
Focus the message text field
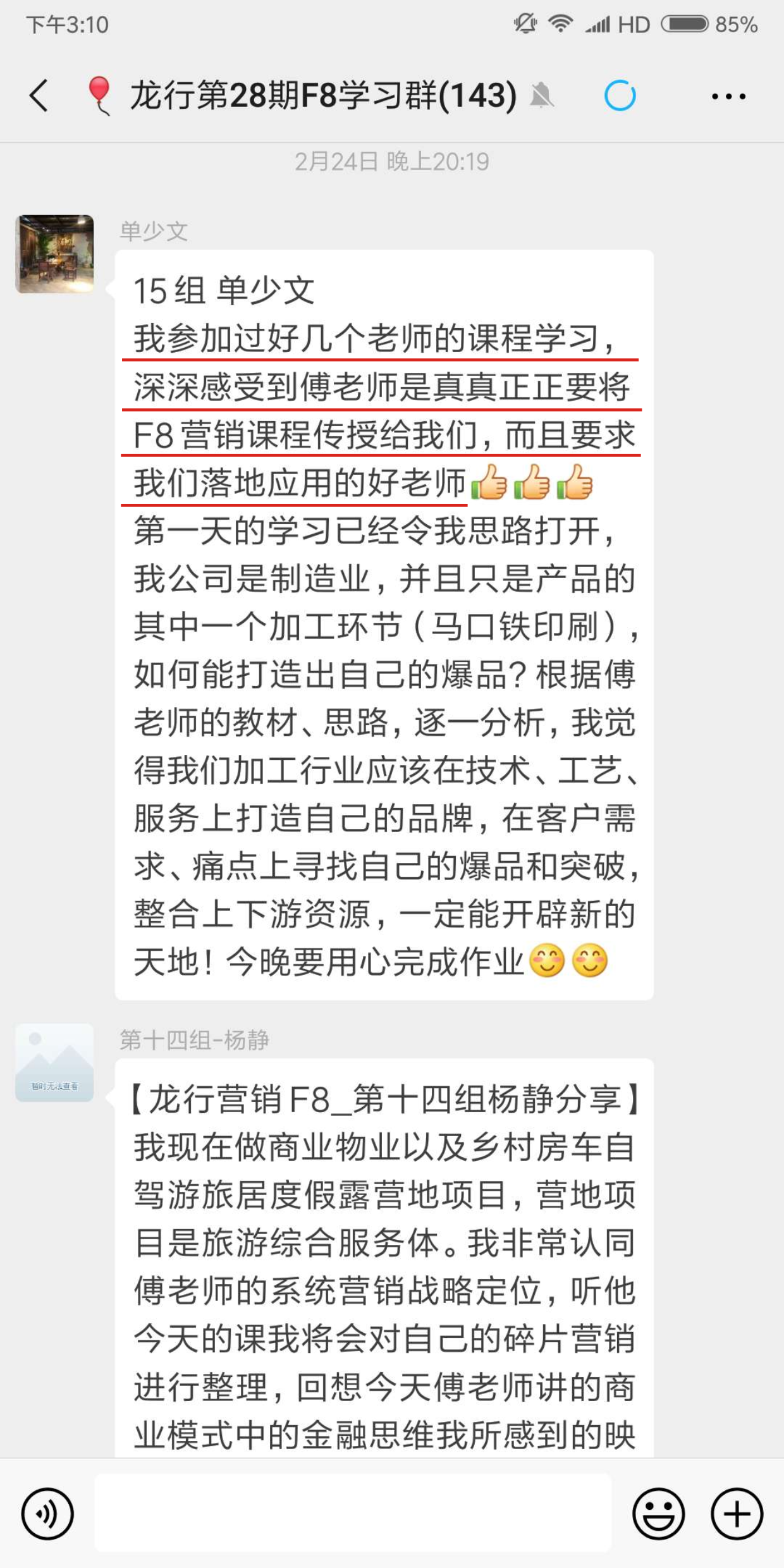[353, 1514]
